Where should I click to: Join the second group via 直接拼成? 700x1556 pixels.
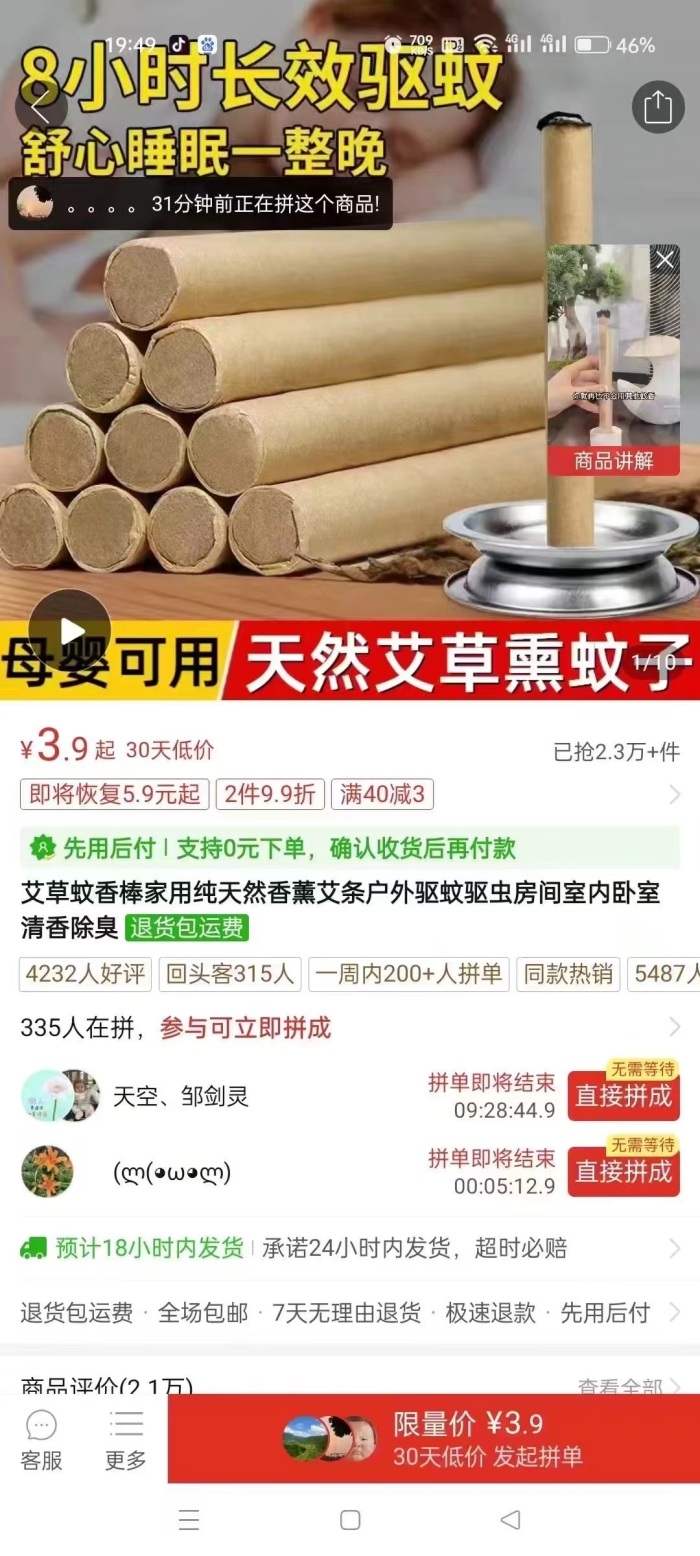tap(623, 1172)
